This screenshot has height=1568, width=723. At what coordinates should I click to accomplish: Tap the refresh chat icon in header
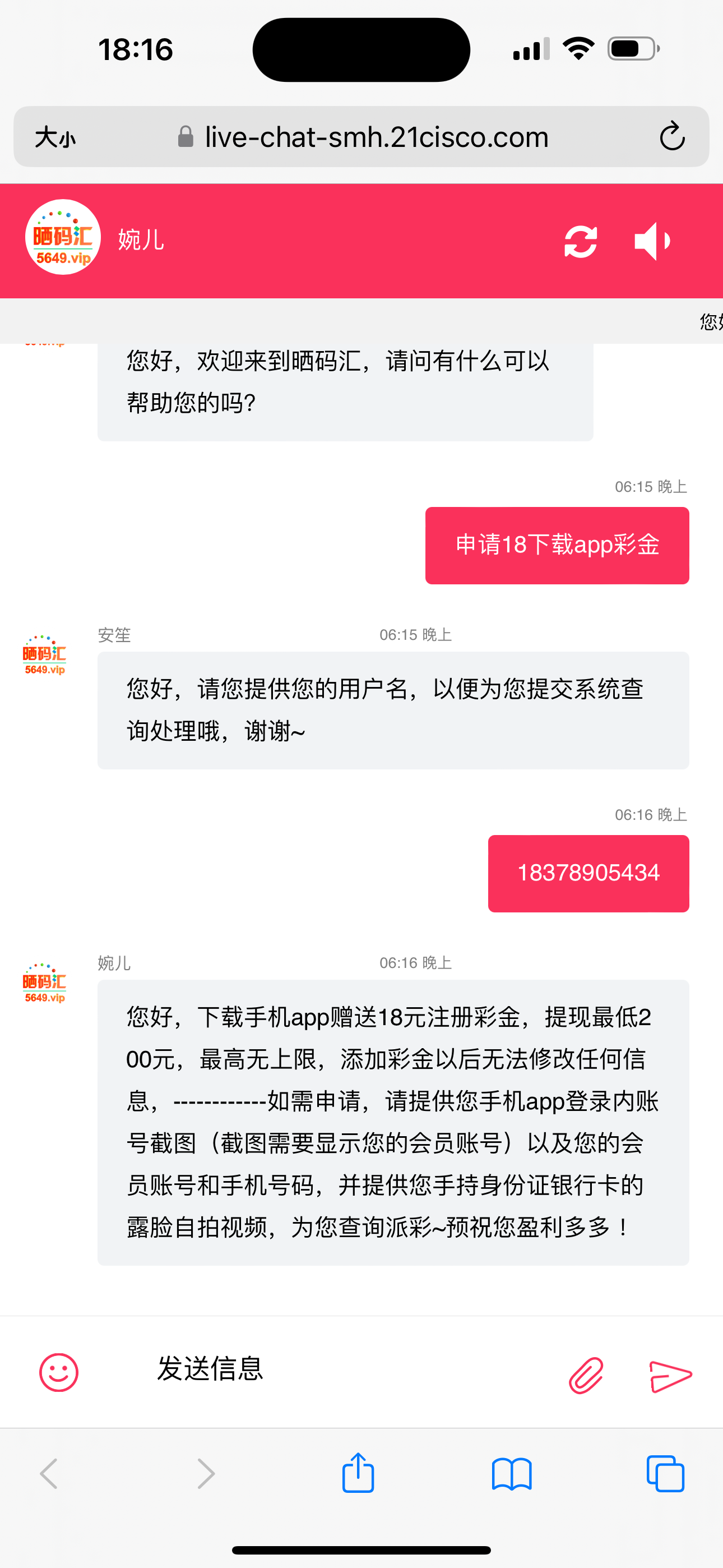pyautogui.click(x=580, y=242)
